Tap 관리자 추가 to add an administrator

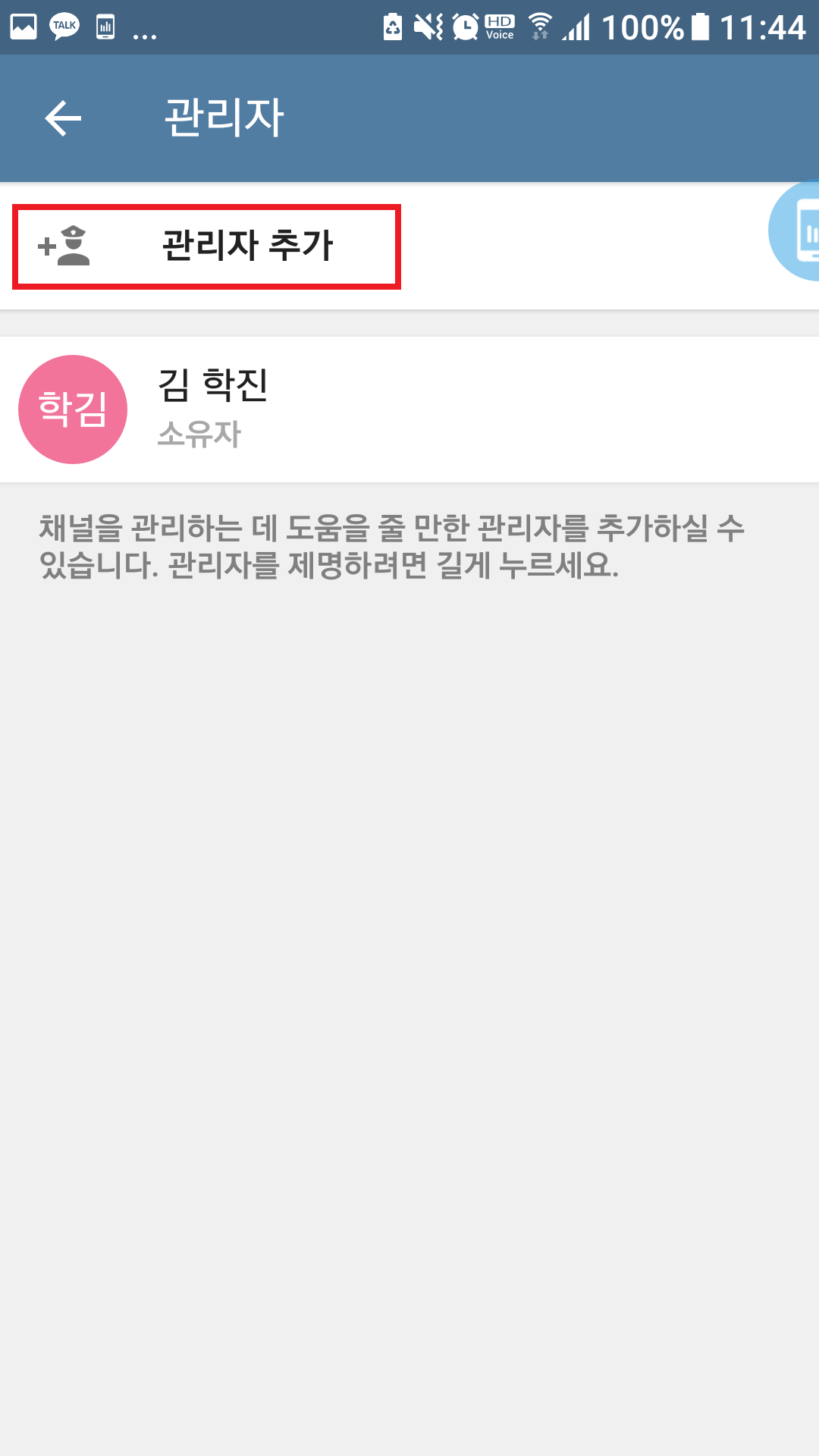click(x=206, y=246)
